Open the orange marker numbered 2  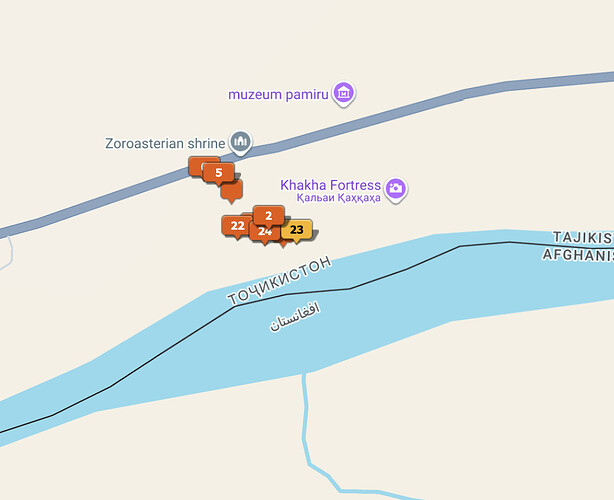pos(269,215)
